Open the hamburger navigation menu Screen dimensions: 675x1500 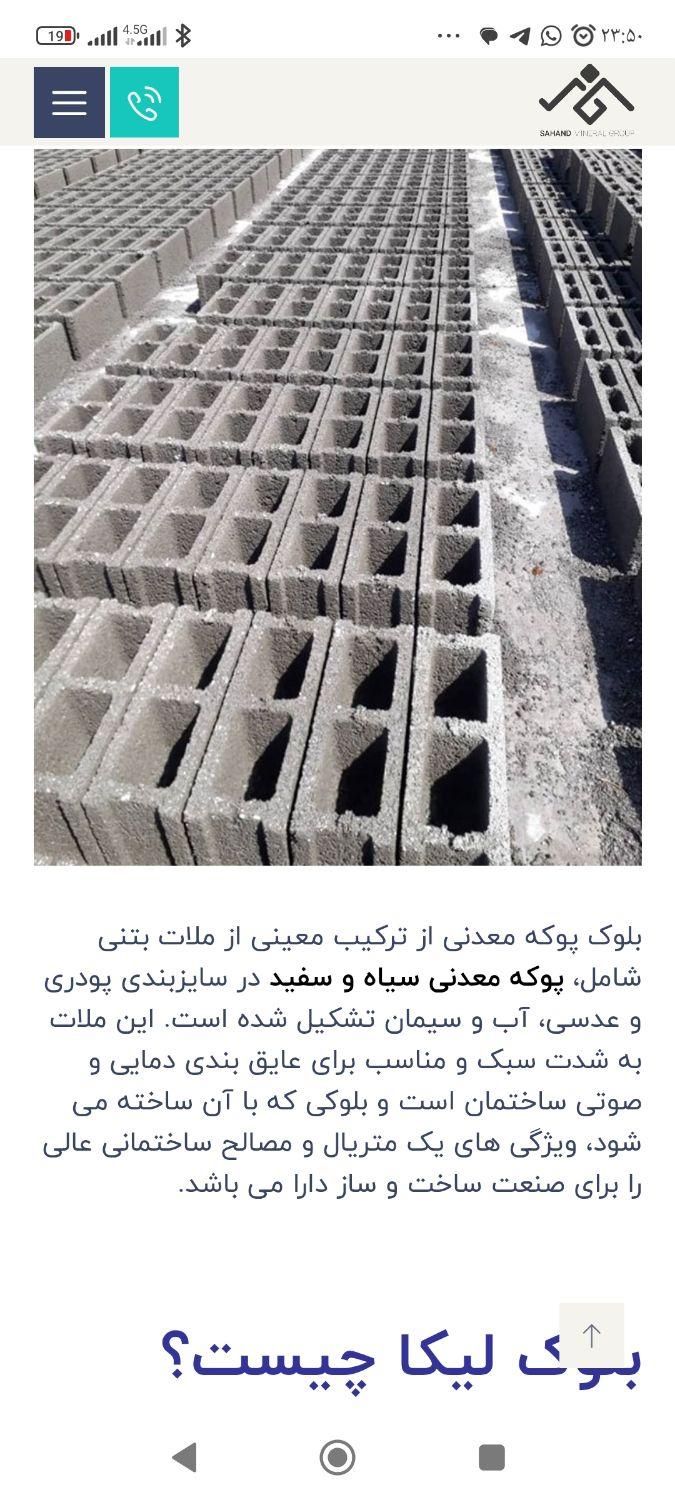click(x=69, y=102)
